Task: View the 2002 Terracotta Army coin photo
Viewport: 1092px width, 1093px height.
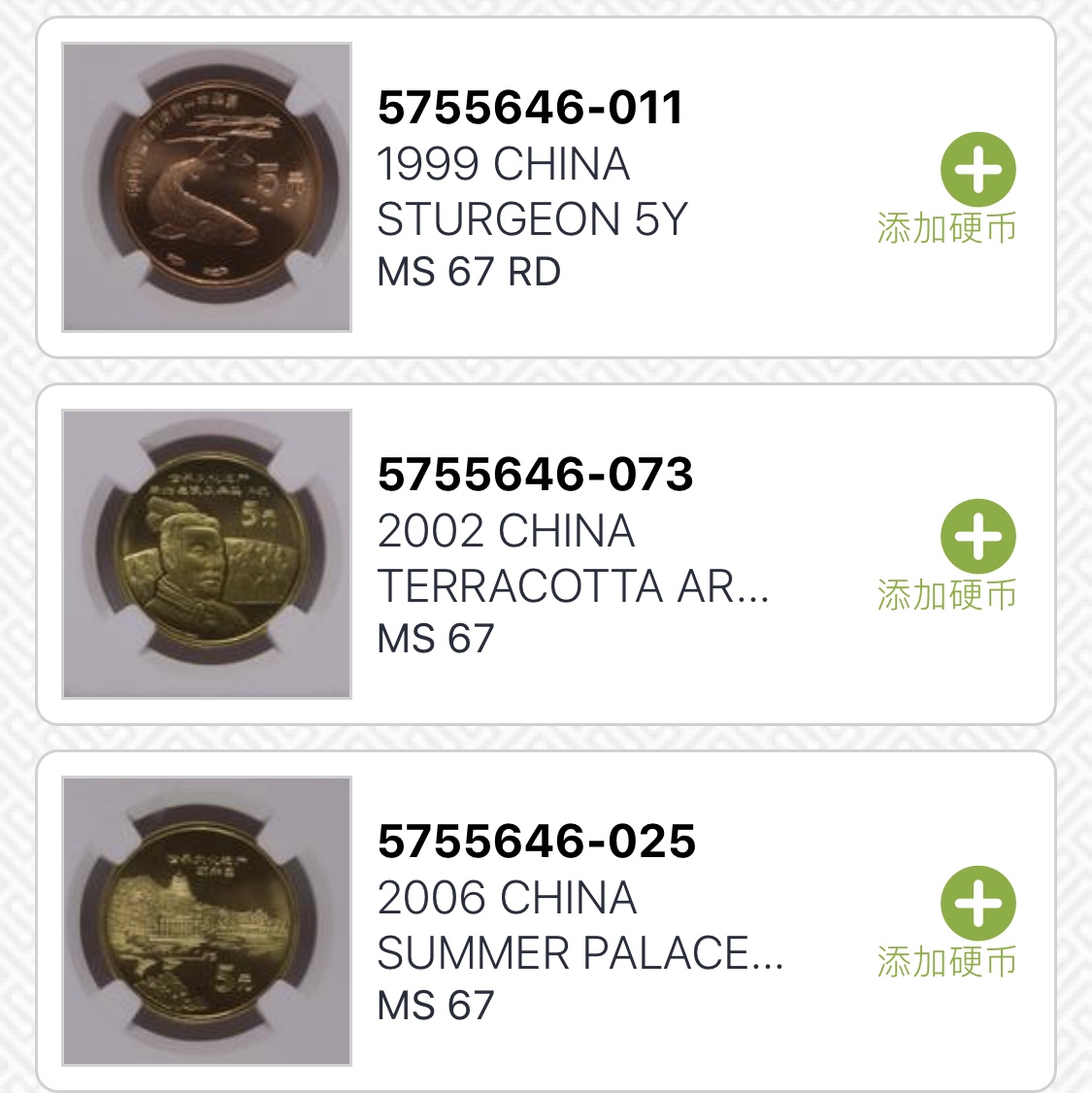Action: 207,554
